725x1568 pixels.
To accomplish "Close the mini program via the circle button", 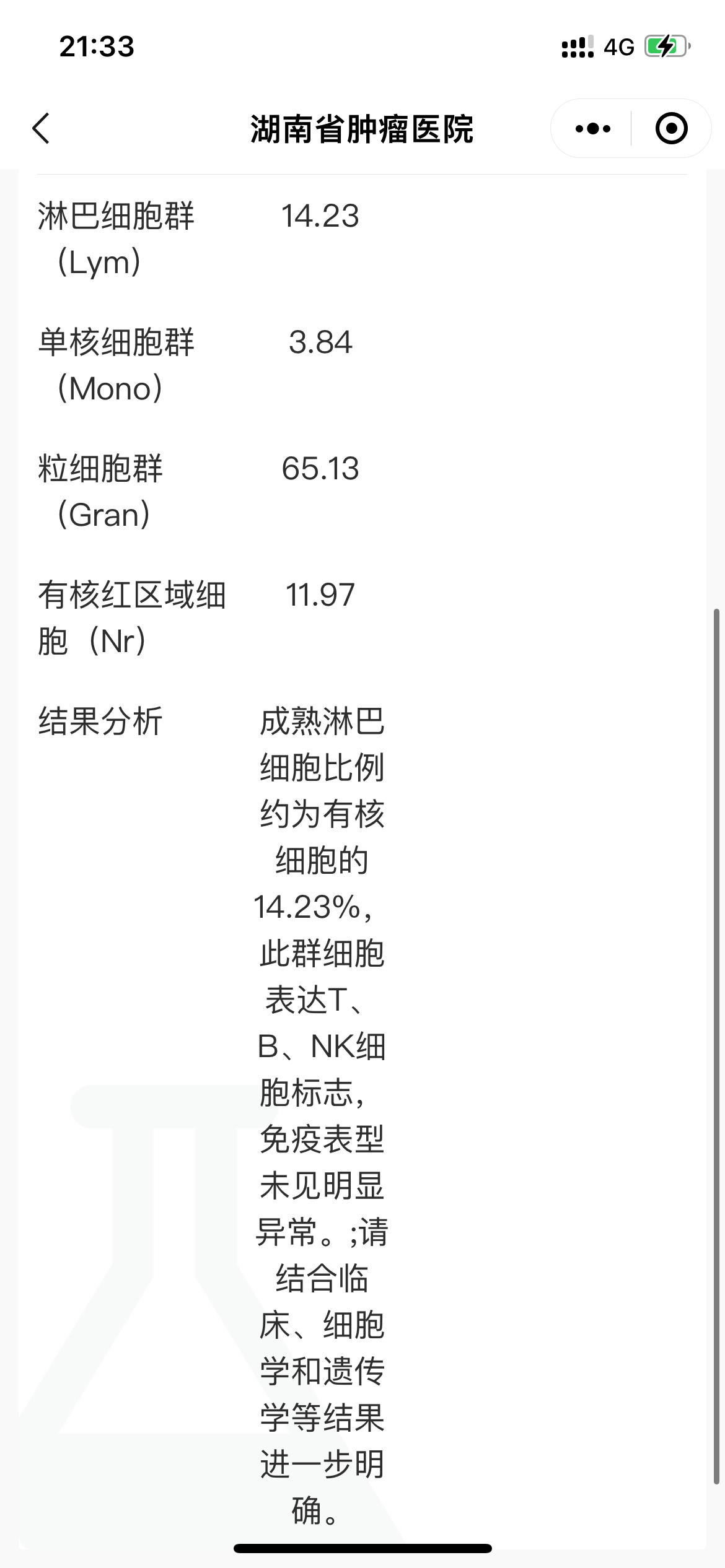I will [672, 129].
